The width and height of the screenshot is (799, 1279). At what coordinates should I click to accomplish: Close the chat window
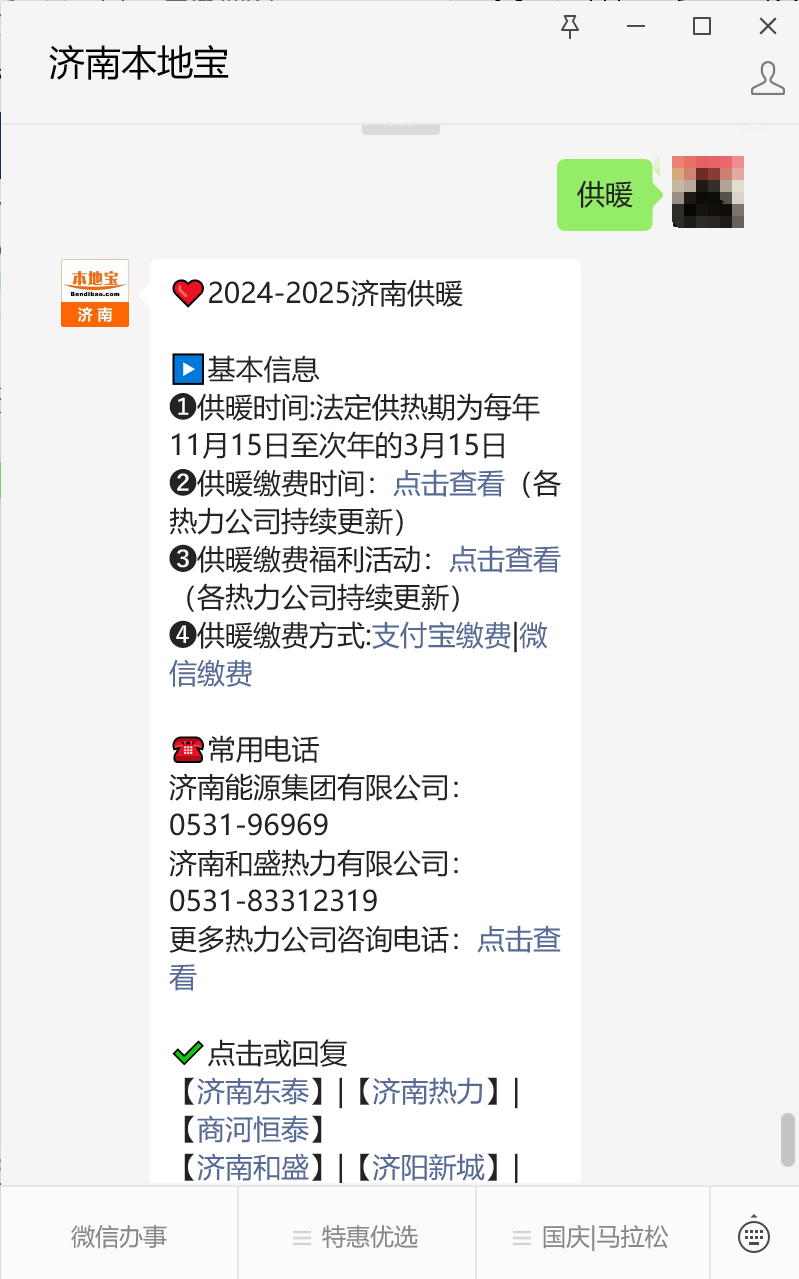[x=768, y=27]
